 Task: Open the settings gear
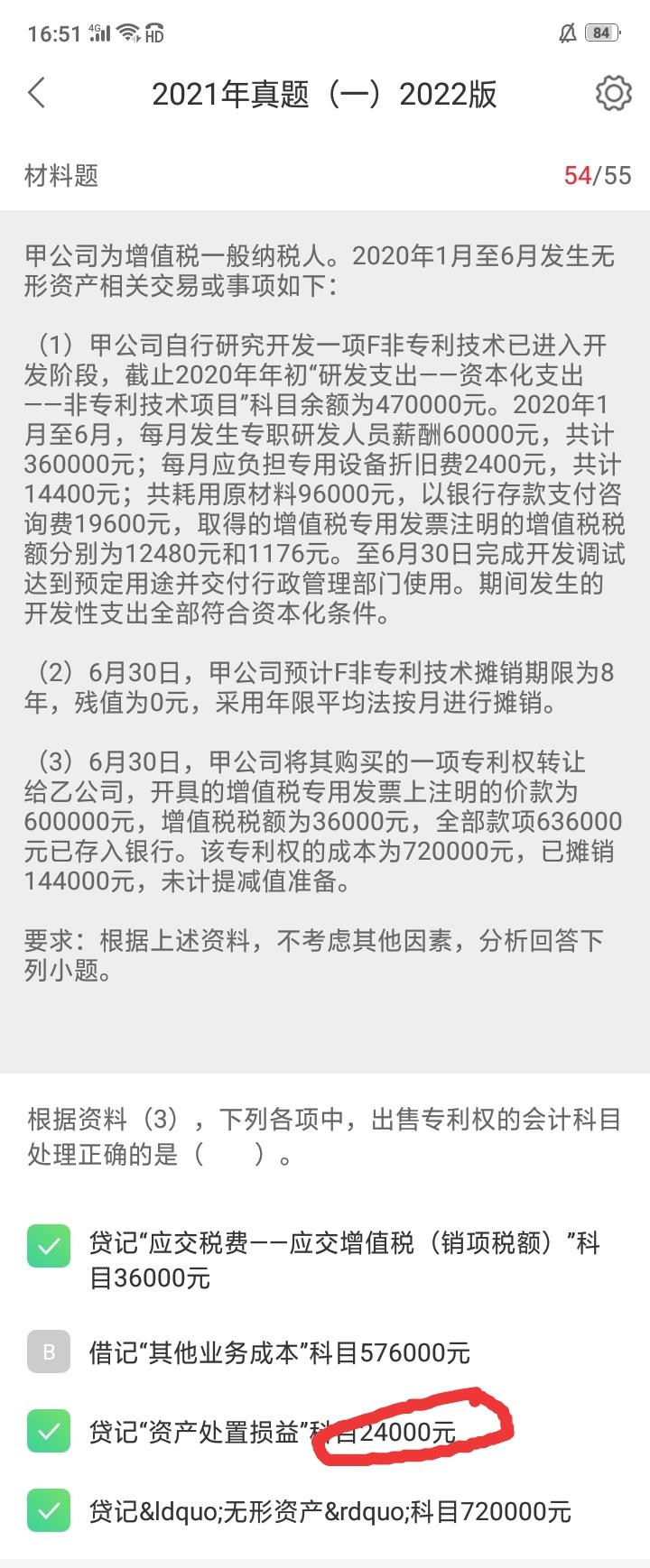613,93
